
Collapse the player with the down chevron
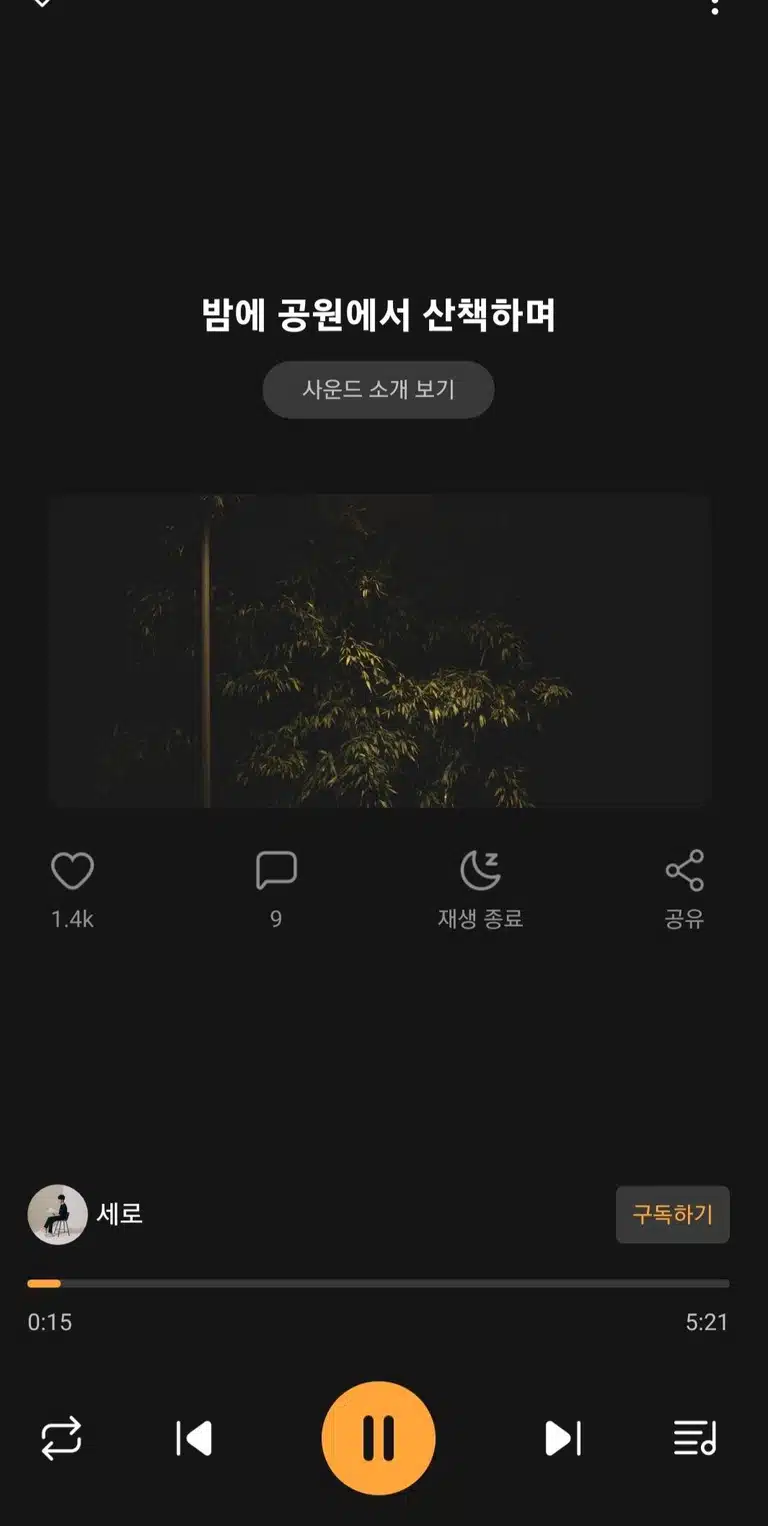pos(41,4)
